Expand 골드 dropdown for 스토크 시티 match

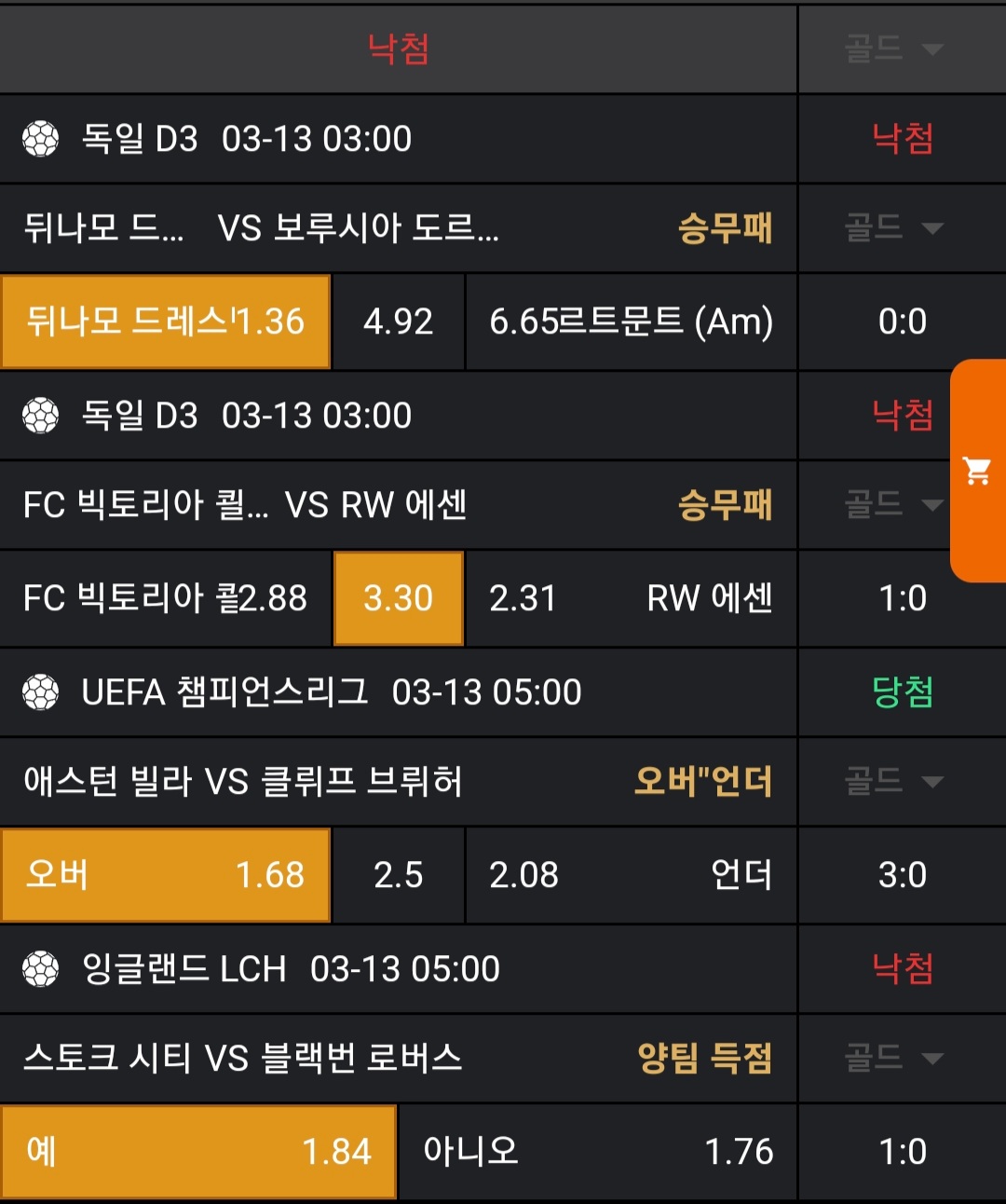coord(894,1057)
